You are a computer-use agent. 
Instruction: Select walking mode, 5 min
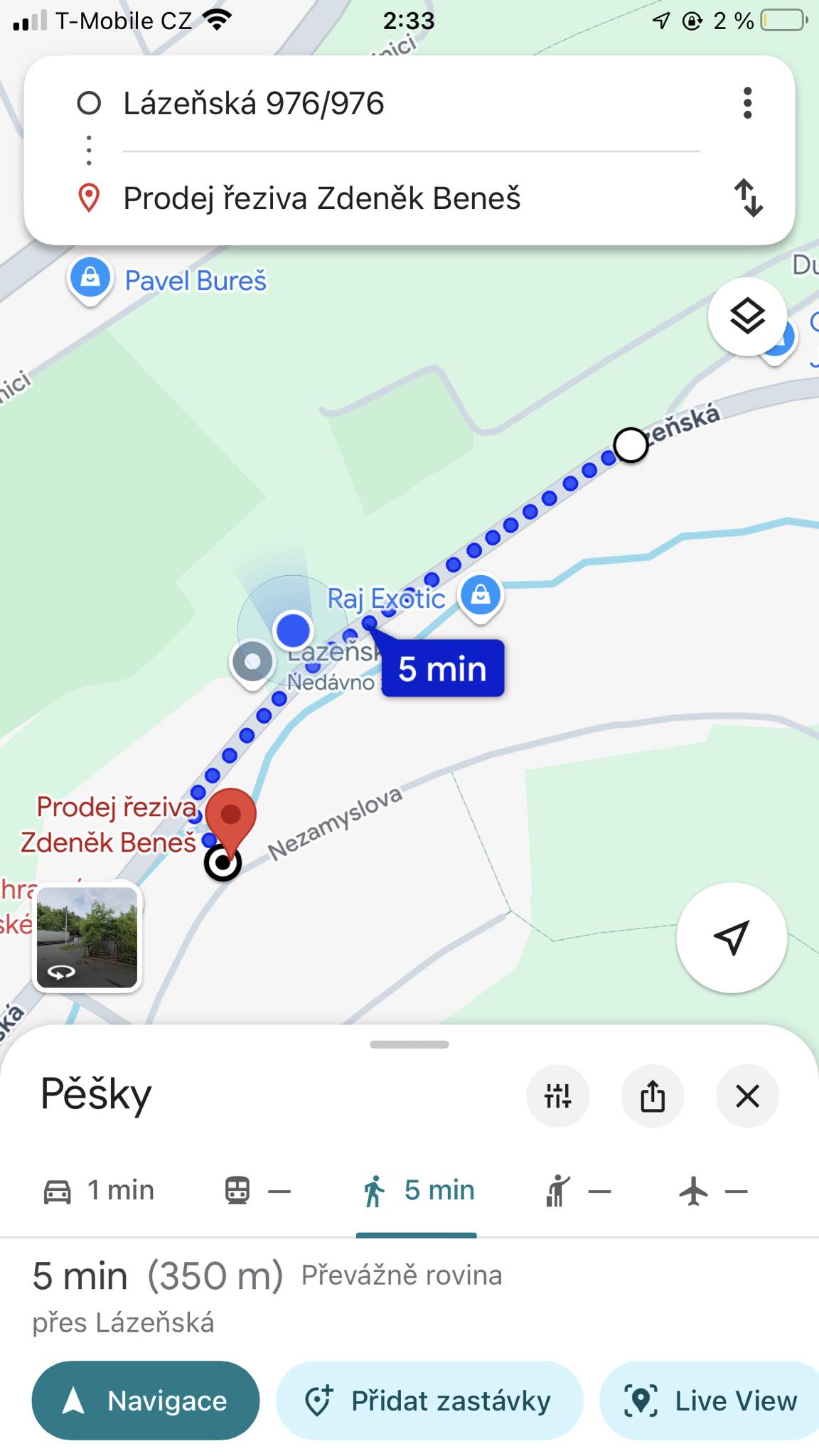[x=417, y=1190]
